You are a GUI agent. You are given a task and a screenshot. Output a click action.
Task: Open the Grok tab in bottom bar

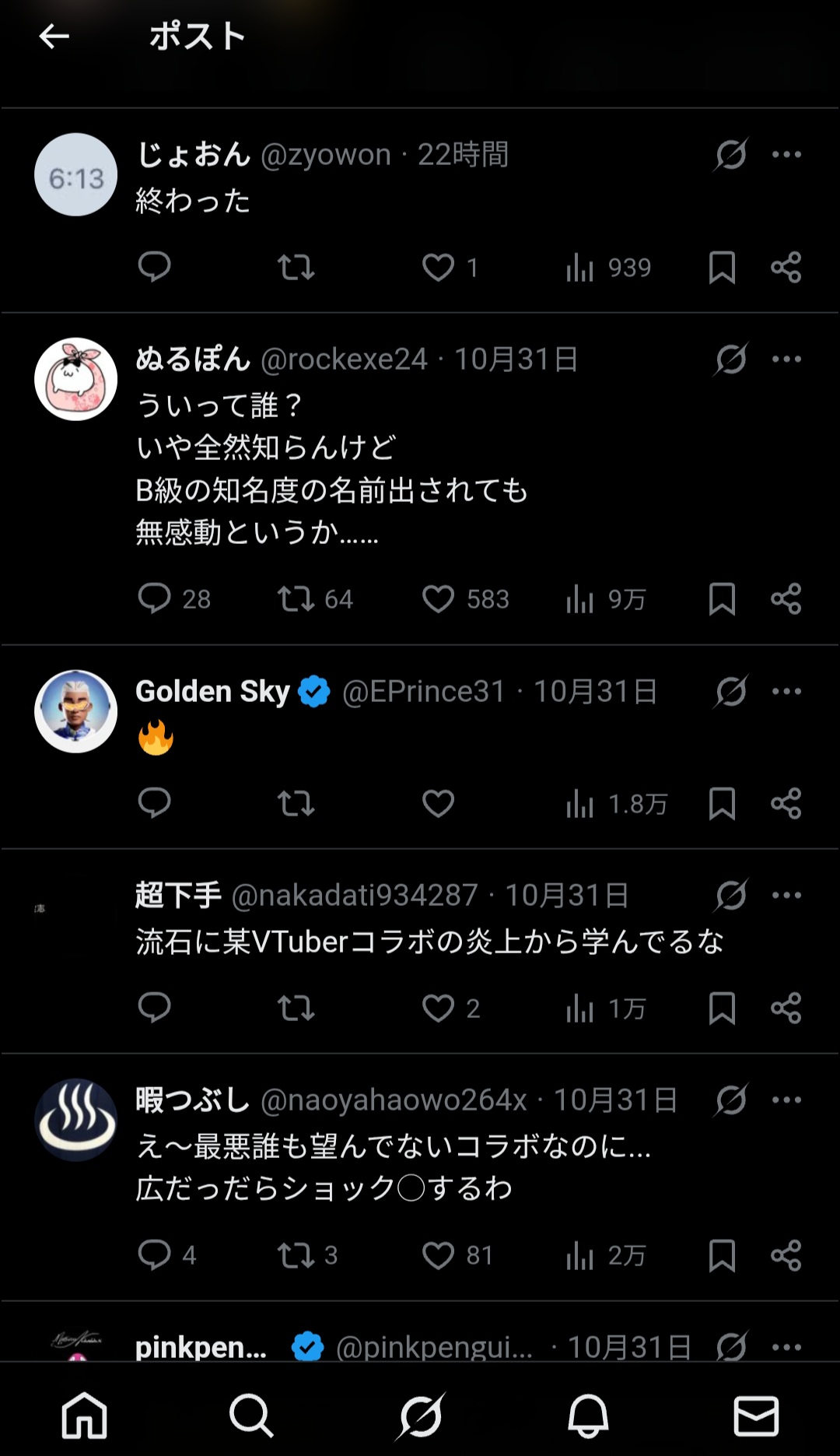420,1415
